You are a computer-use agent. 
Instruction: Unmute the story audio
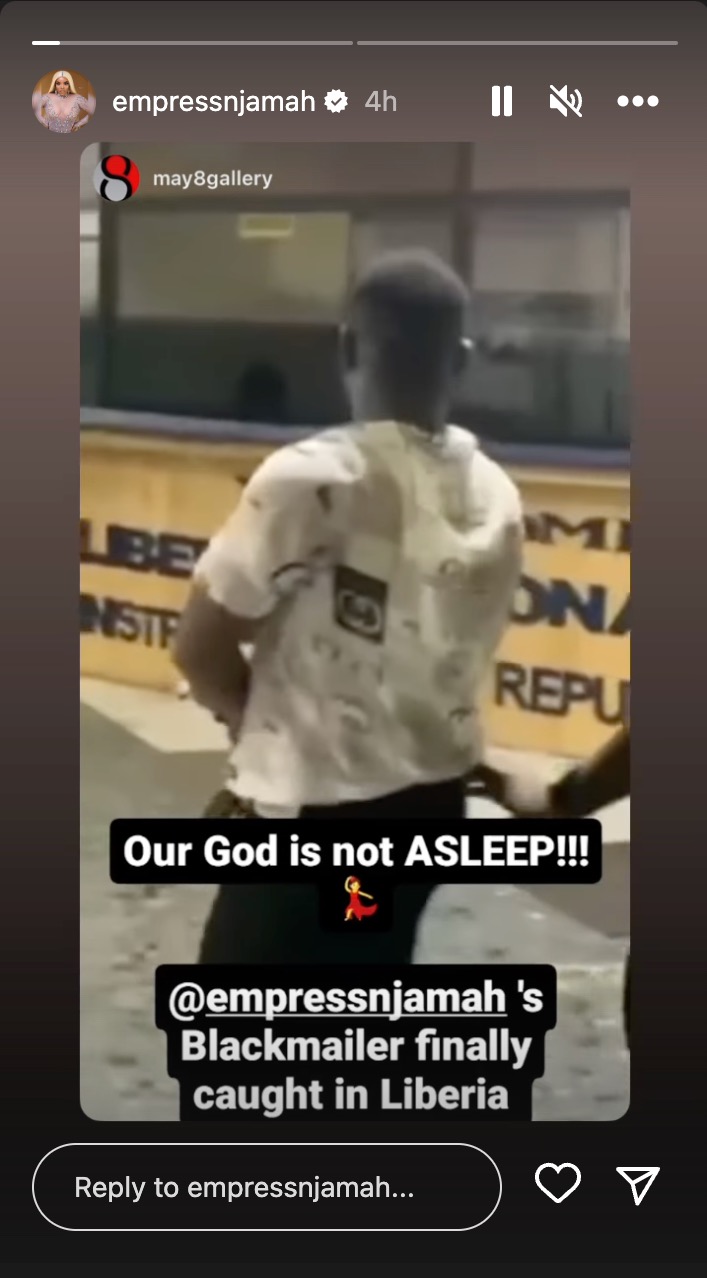click(x=566, y=101)
